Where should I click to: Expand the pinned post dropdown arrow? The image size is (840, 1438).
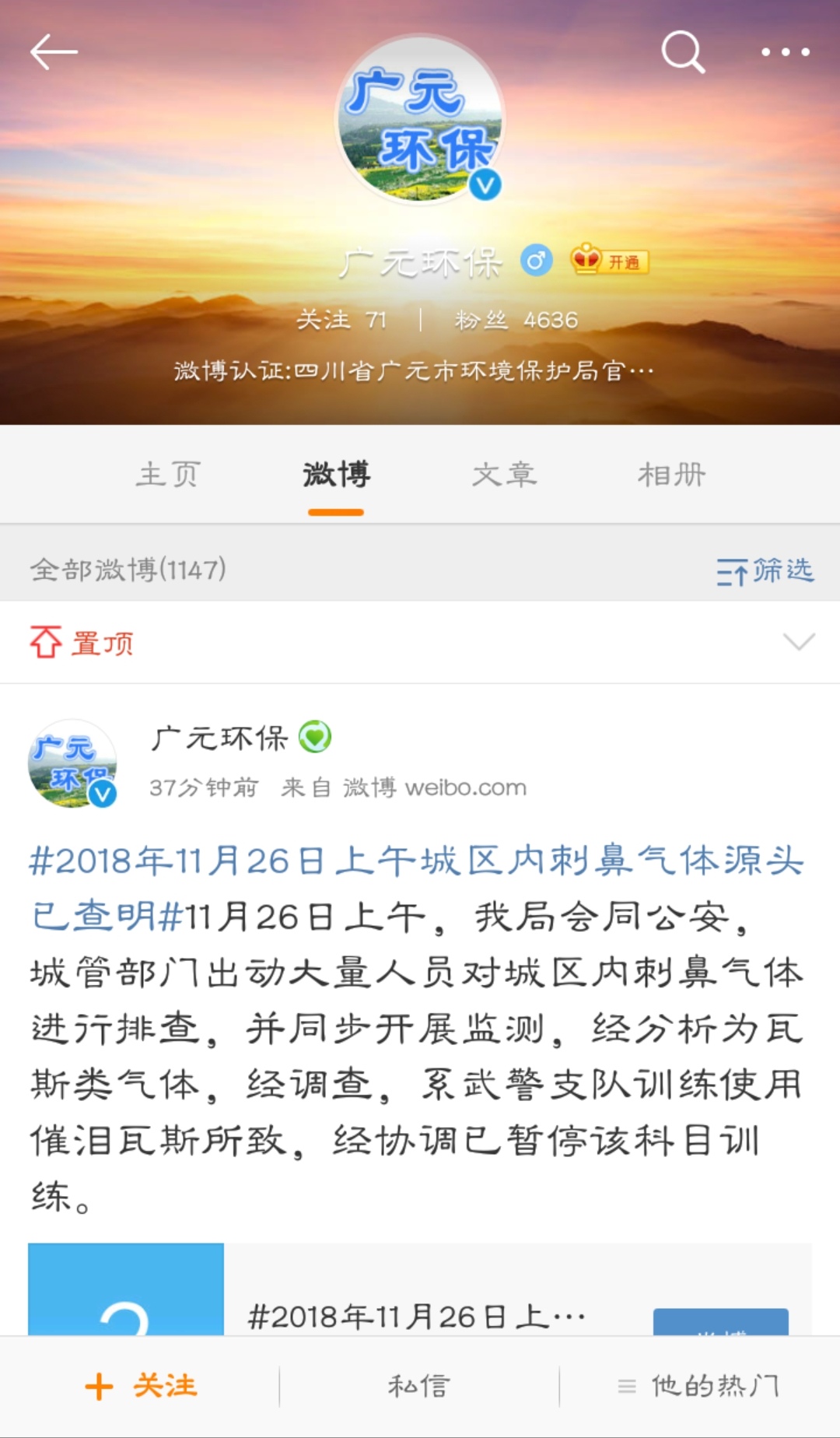799,641
